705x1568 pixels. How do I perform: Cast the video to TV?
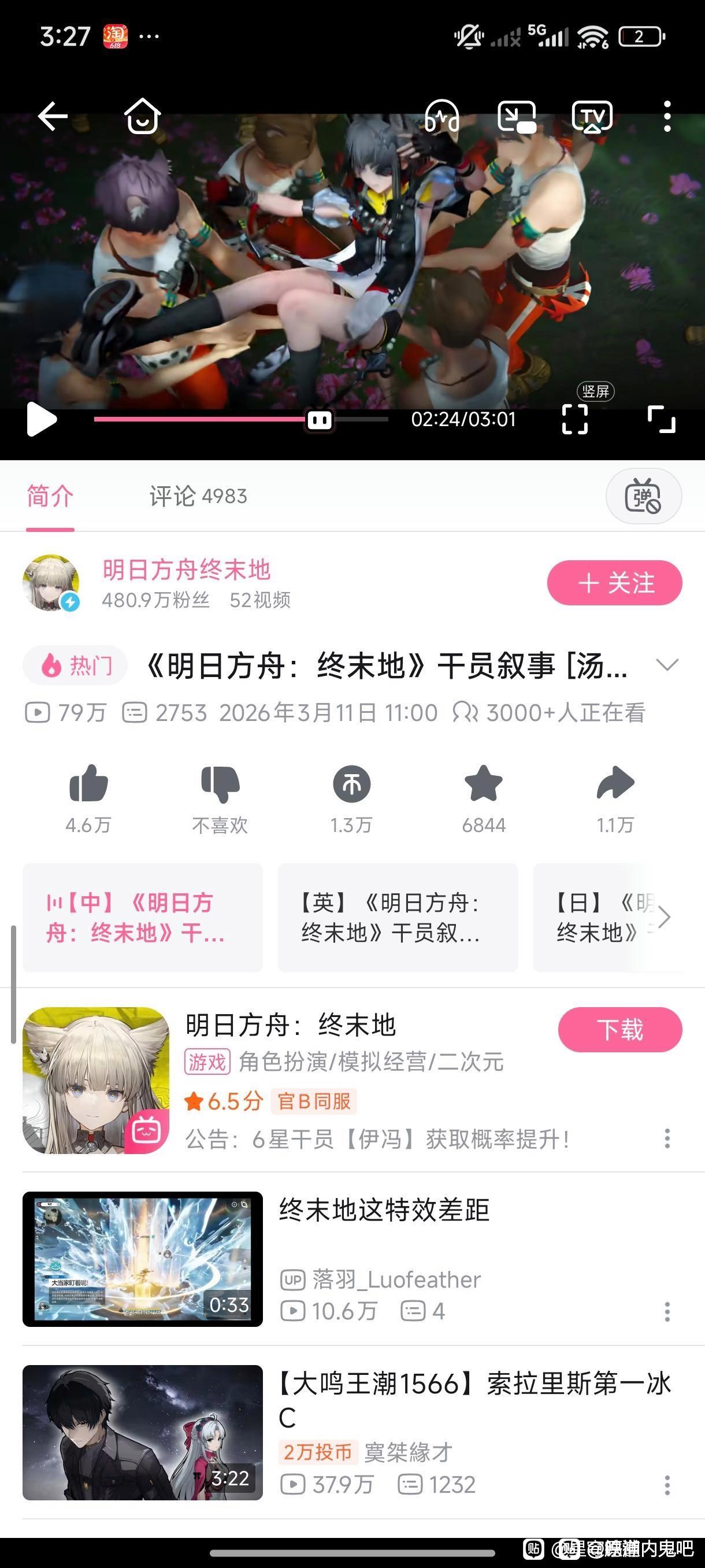click(x=592, y=116)
